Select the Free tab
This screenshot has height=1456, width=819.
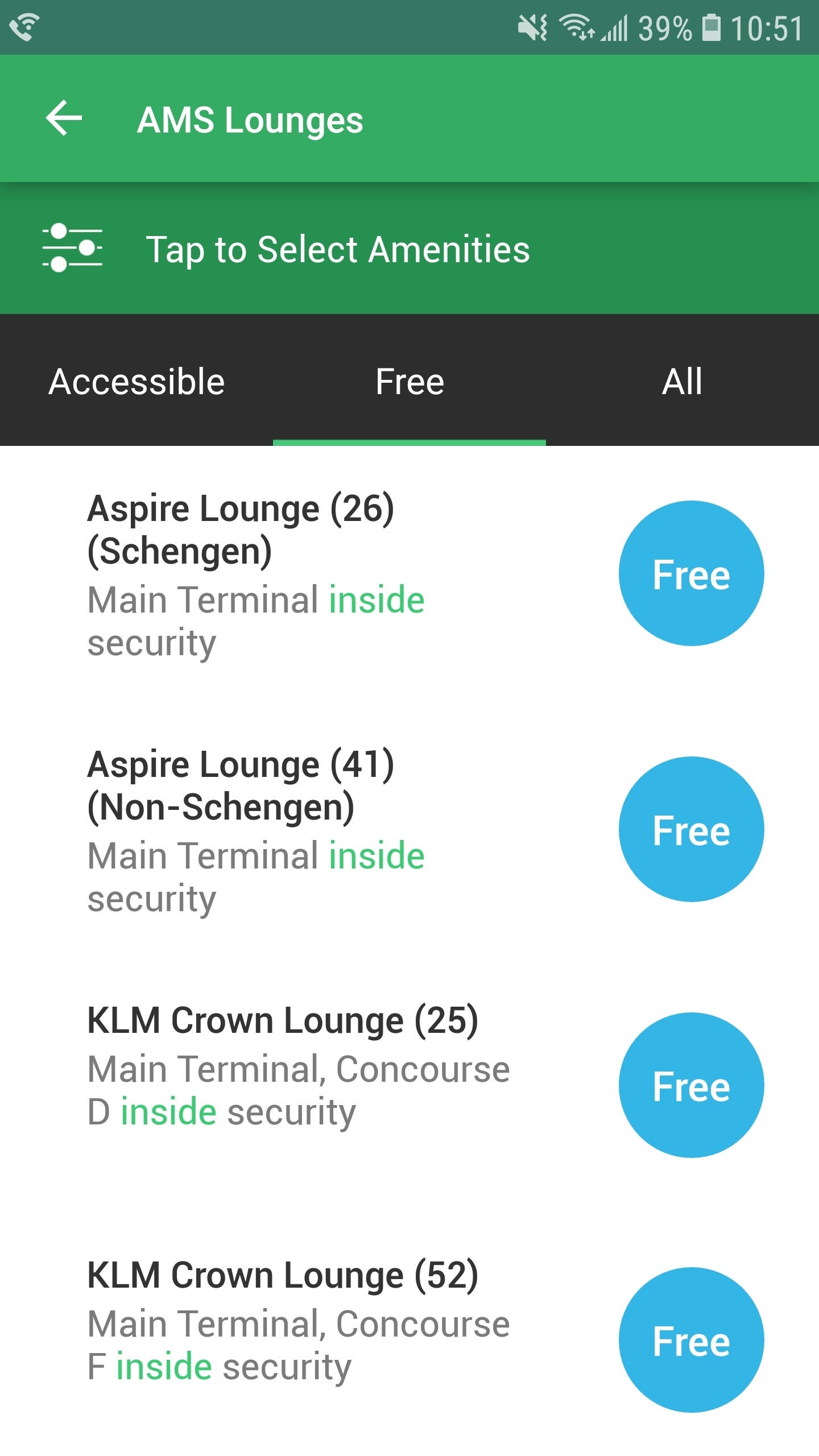(409, 381)
